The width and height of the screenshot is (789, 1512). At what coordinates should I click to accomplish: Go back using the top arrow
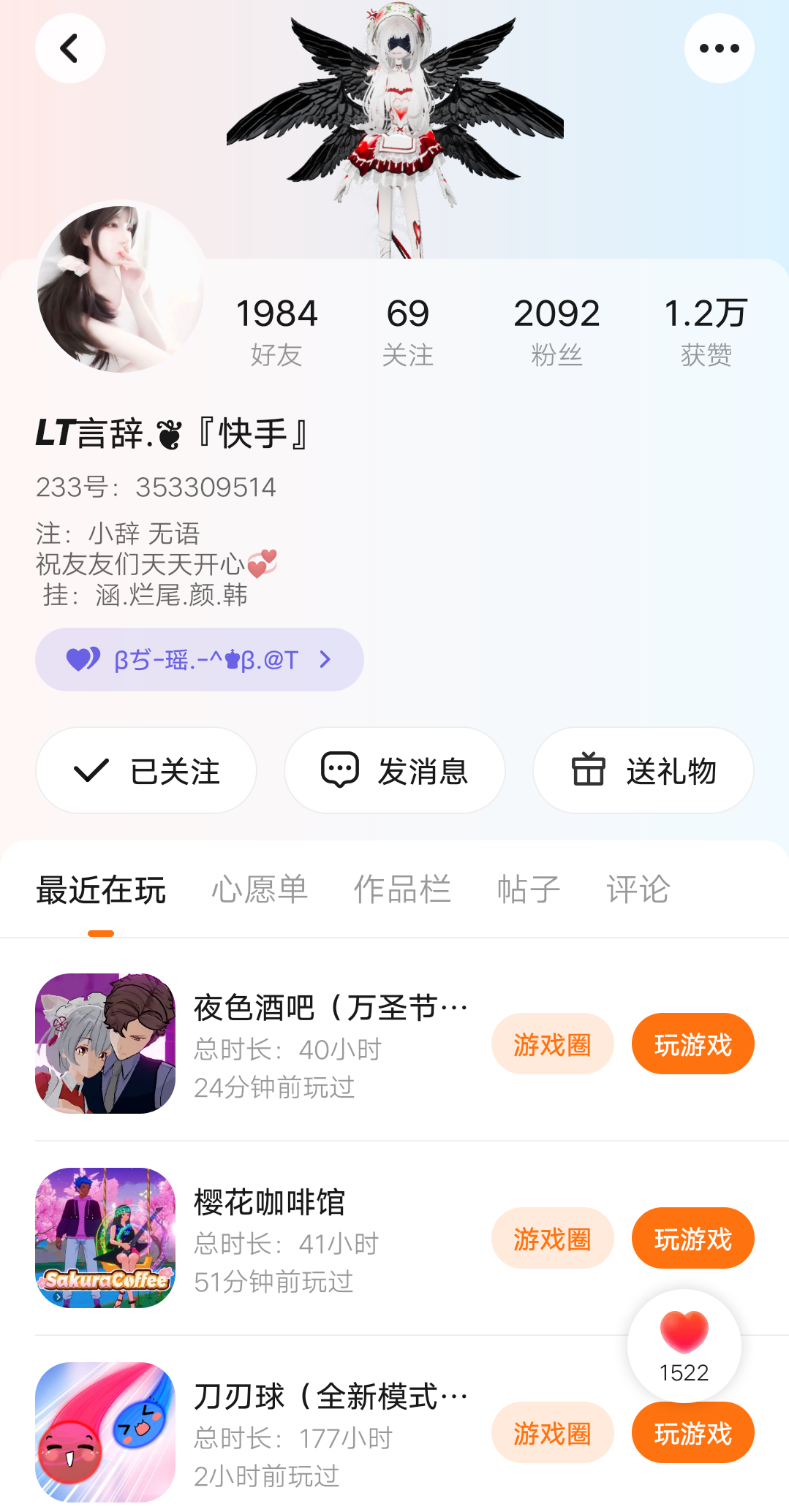70,49
